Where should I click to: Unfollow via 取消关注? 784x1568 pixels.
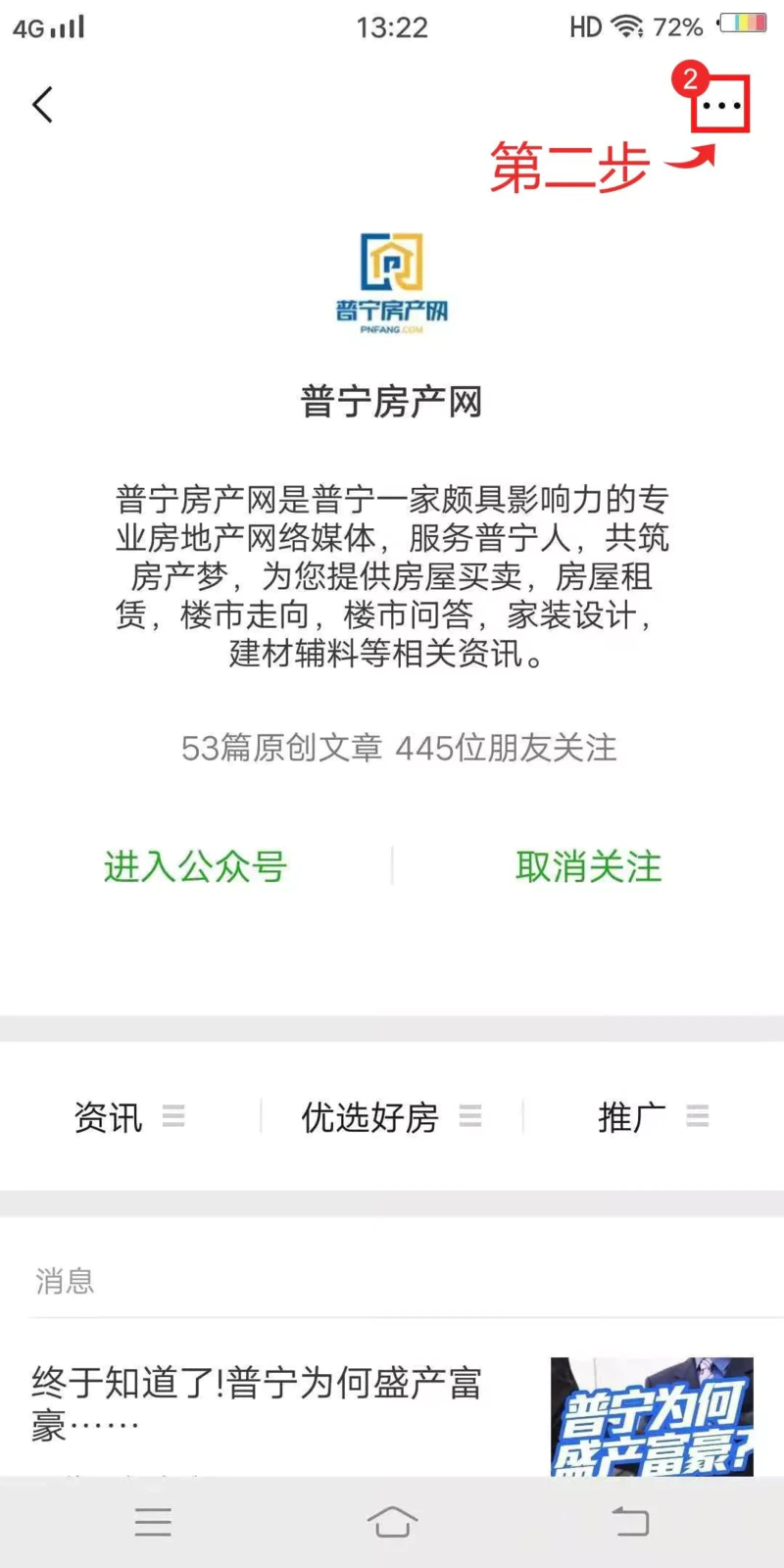[x=588, y=866]
